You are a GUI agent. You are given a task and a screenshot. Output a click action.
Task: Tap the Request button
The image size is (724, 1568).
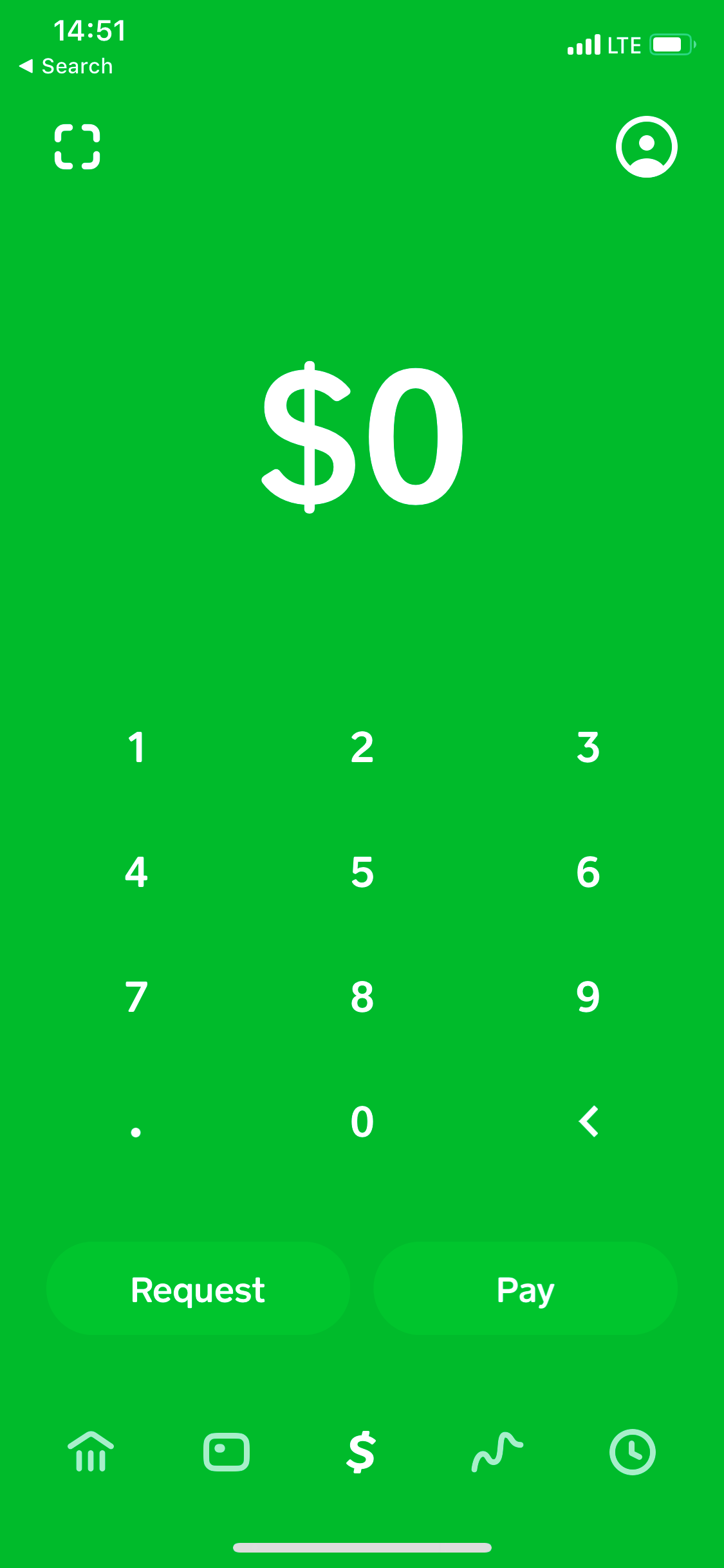tap(198, 1289)
